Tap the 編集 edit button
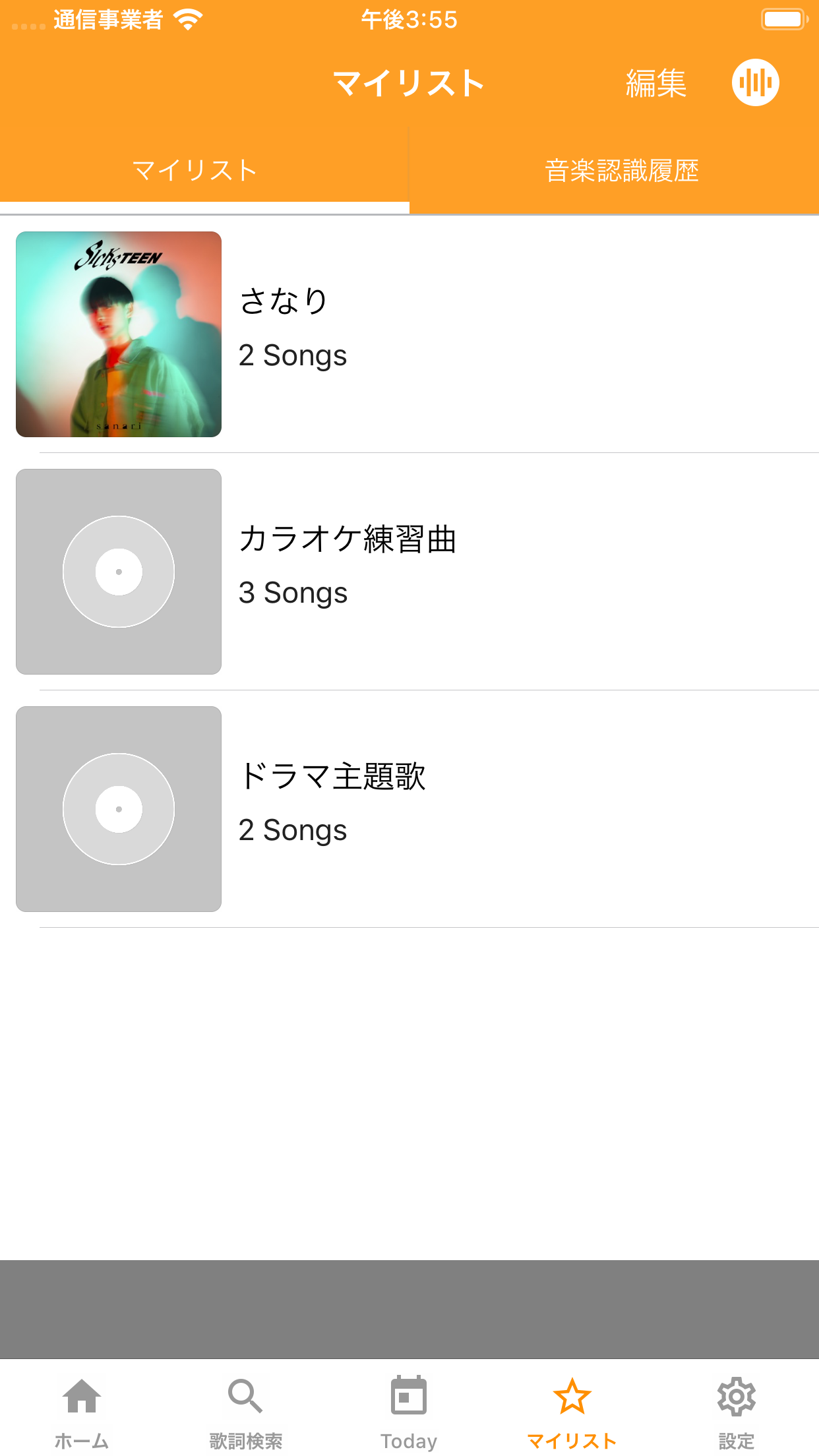Viewport: 819px width, 1456px height. tap(655, 84)
